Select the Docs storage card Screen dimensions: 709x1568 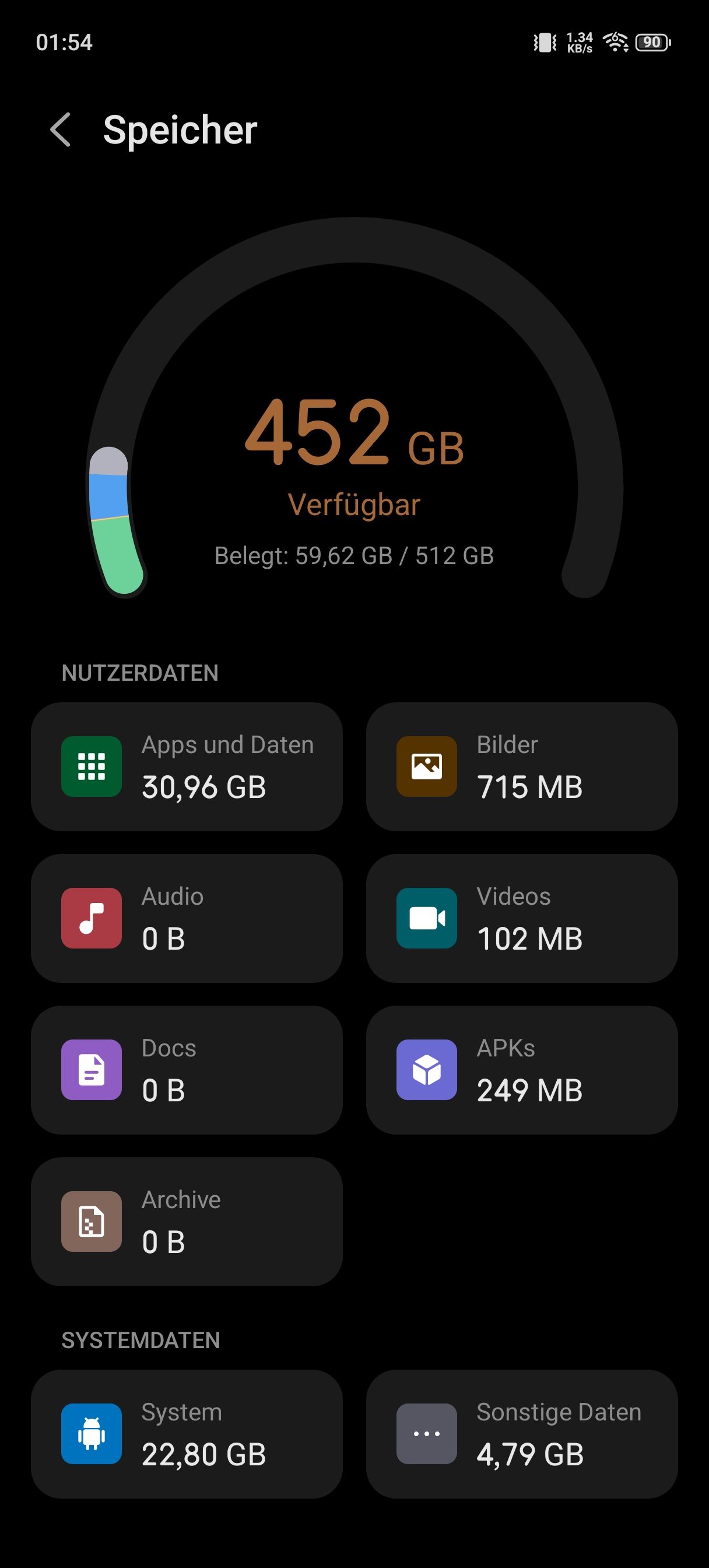point(187,1069)
